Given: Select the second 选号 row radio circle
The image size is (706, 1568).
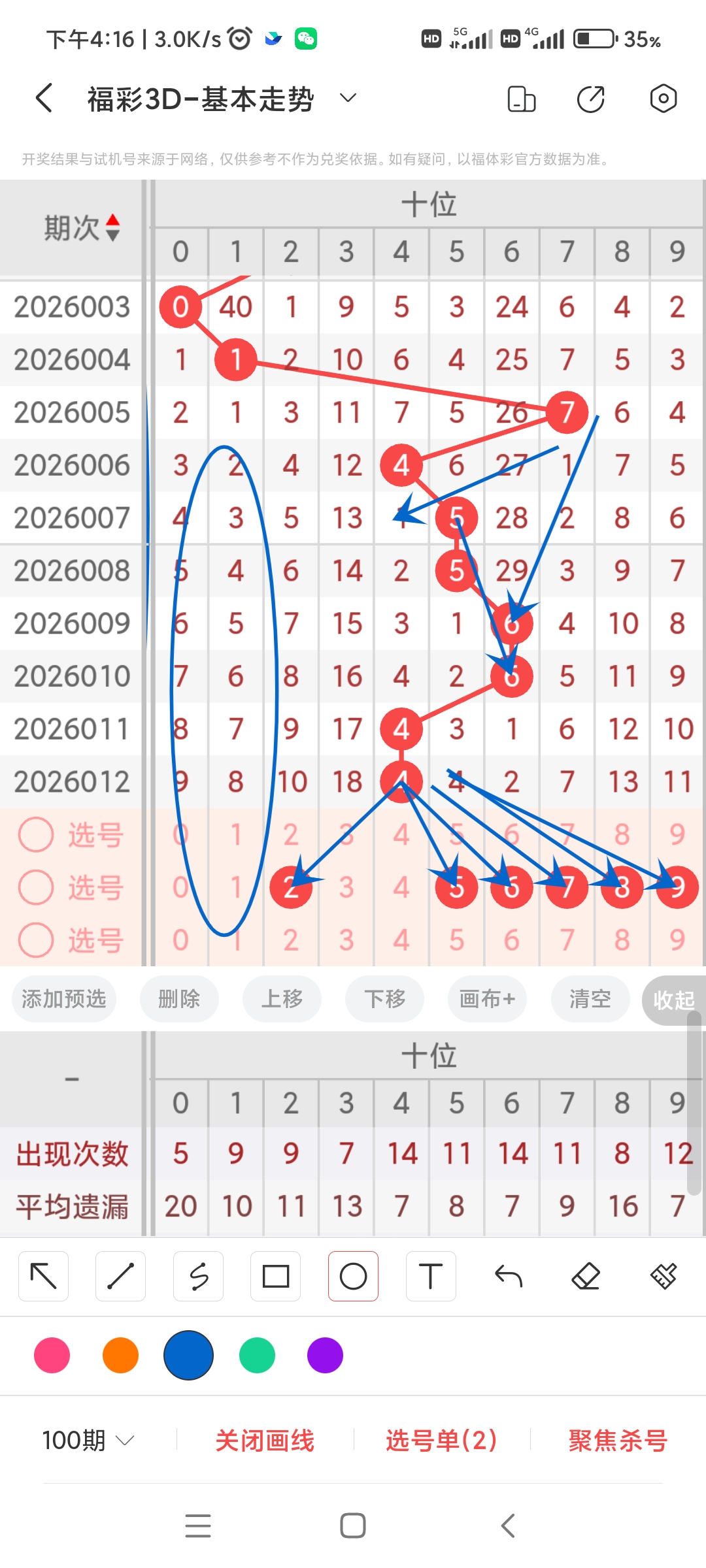Looking at the screenshot, I should point(36,887).
